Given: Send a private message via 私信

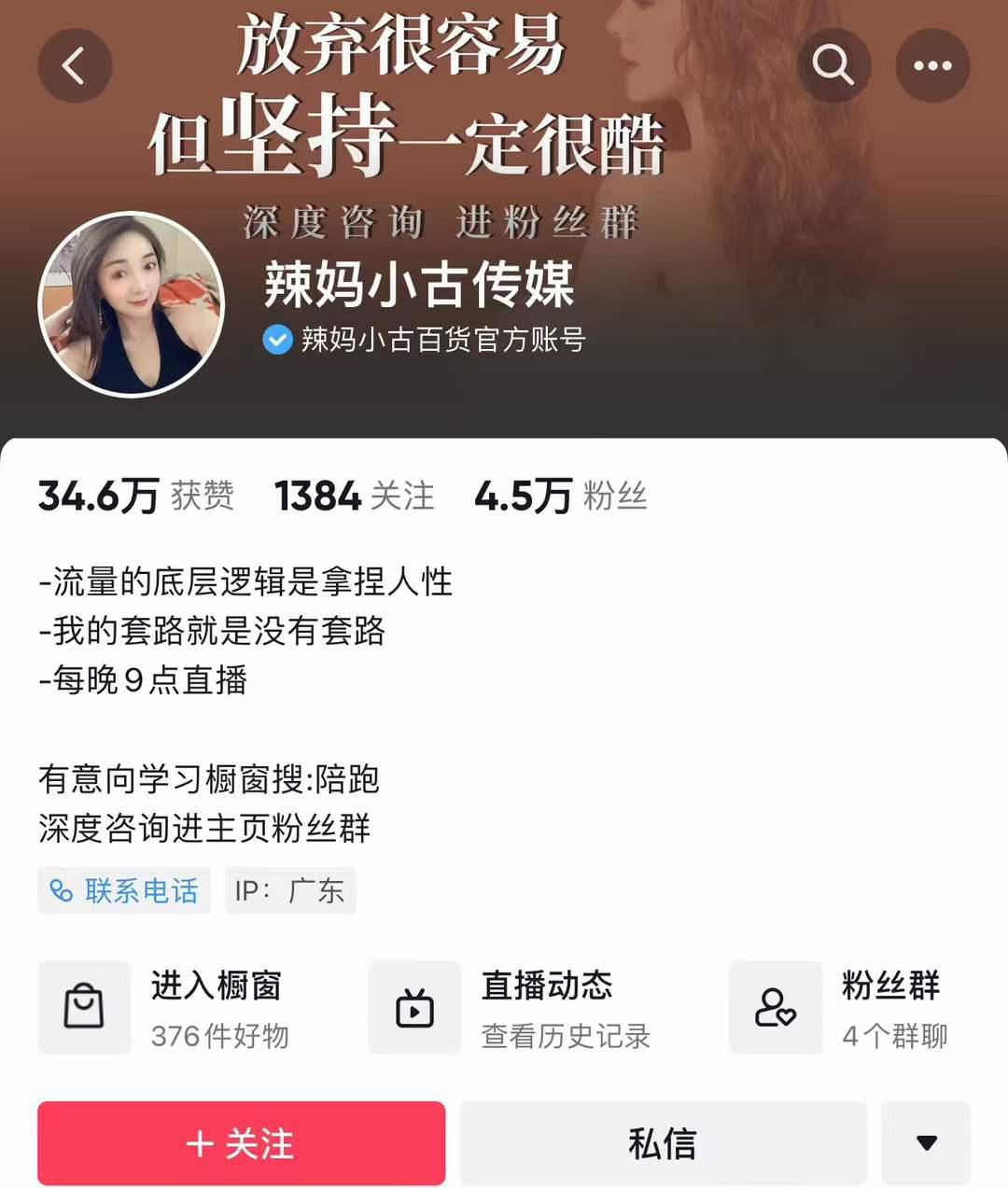Looking at the screenshot, I should pos(663,1143).
